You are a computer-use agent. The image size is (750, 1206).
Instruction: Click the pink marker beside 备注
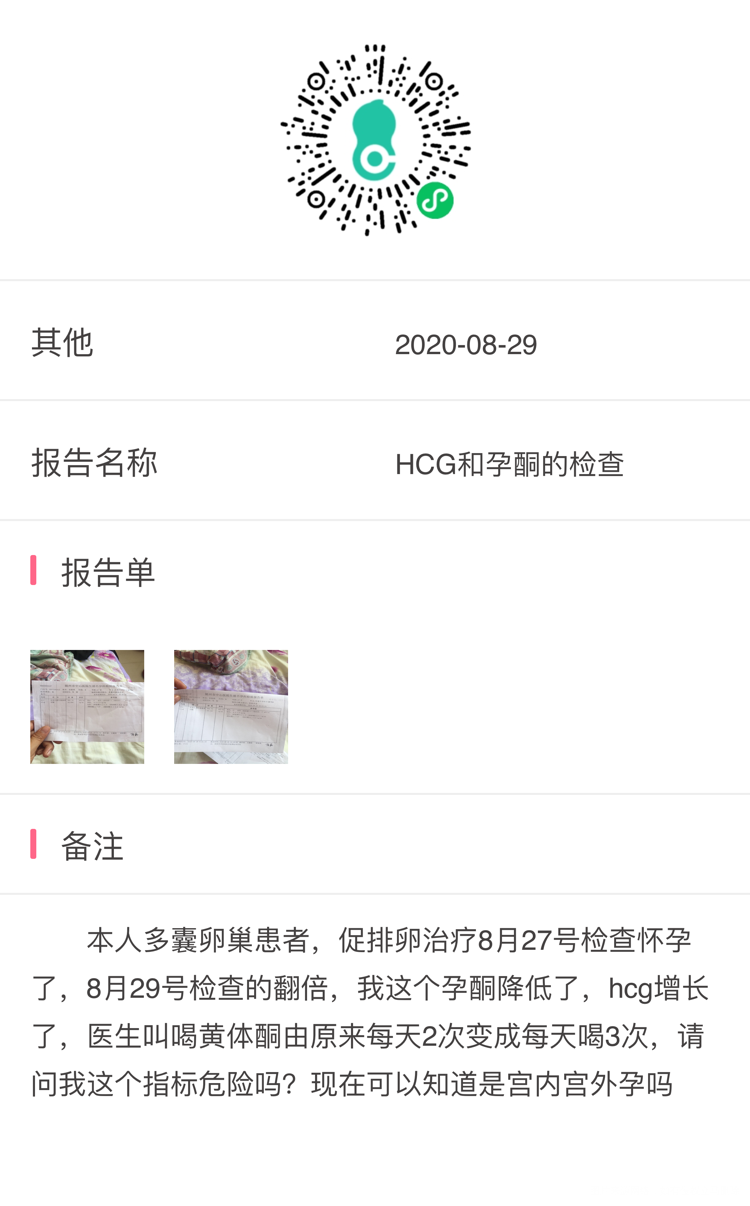pos(32,847)
